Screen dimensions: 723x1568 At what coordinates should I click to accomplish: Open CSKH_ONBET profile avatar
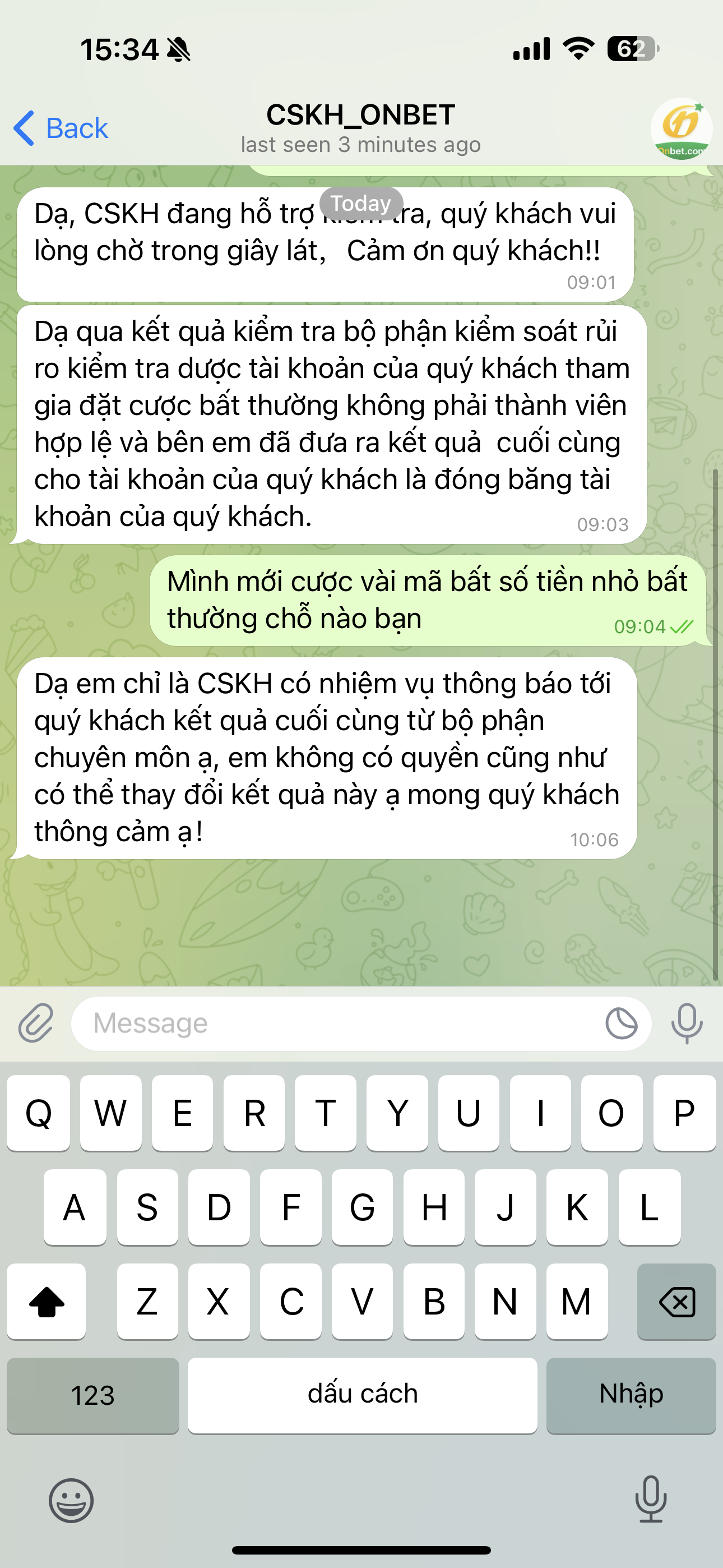[680, 128]
